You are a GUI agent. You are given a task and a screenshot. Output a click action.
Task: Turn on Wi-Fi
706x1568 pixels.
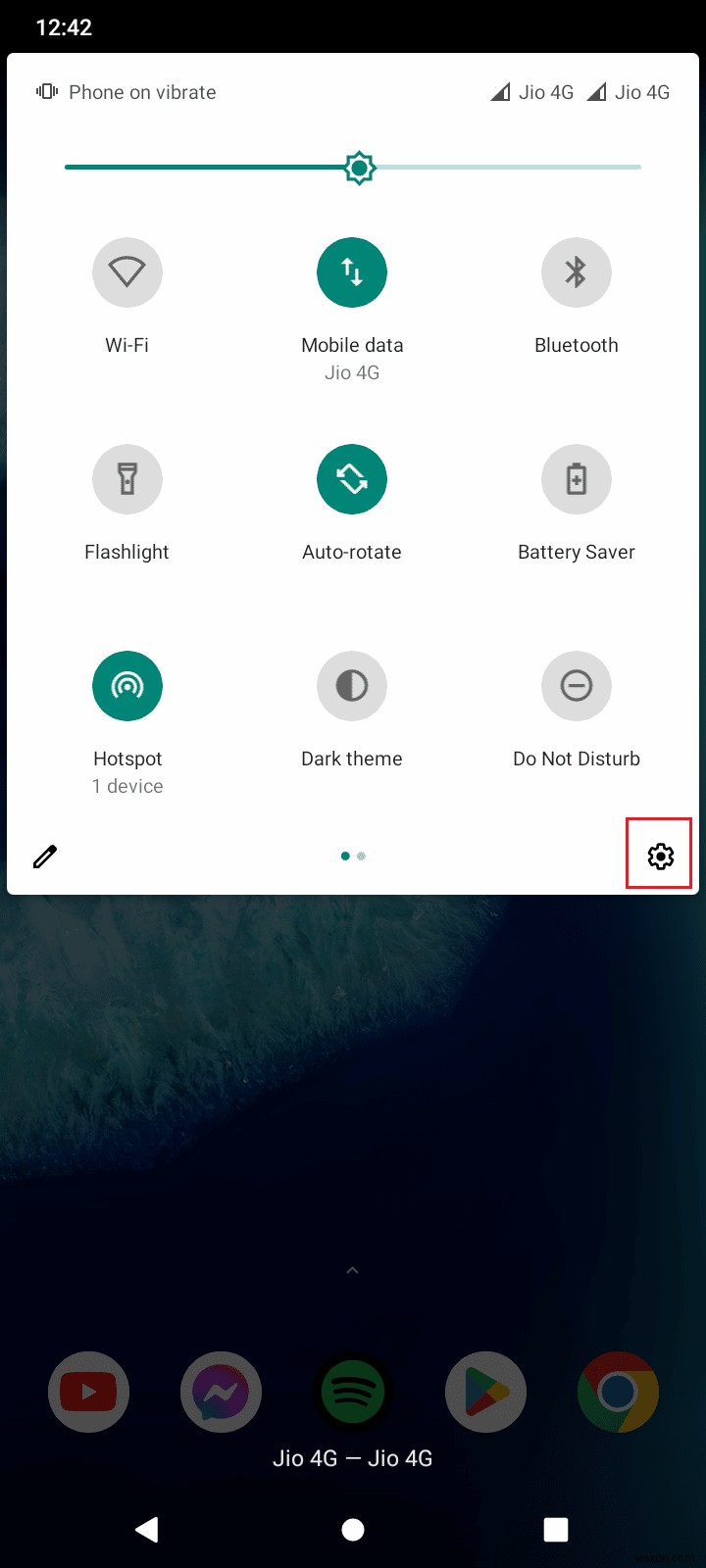tap(127, 271)
